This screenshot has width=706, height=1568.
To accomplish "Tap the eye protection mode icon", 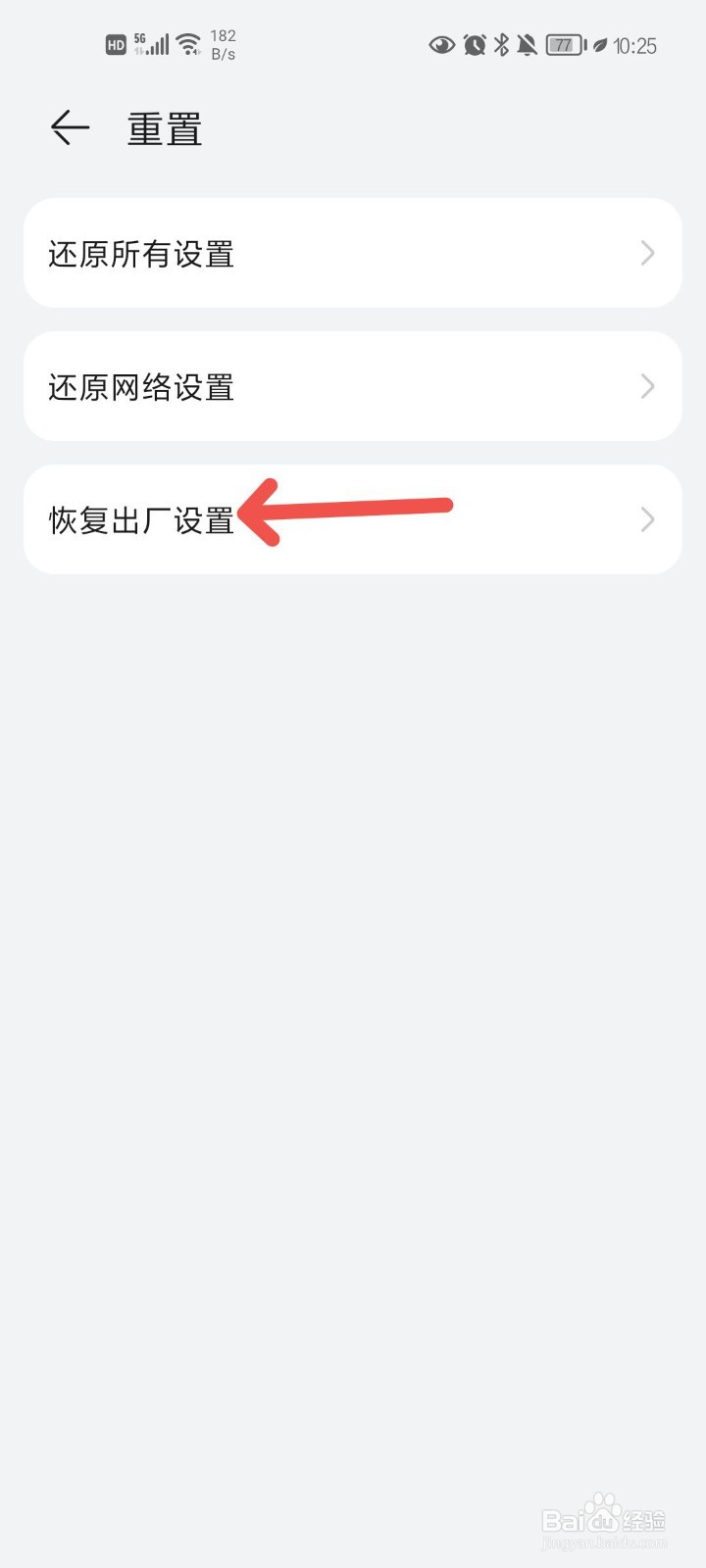I will click(x=443, y=44).
